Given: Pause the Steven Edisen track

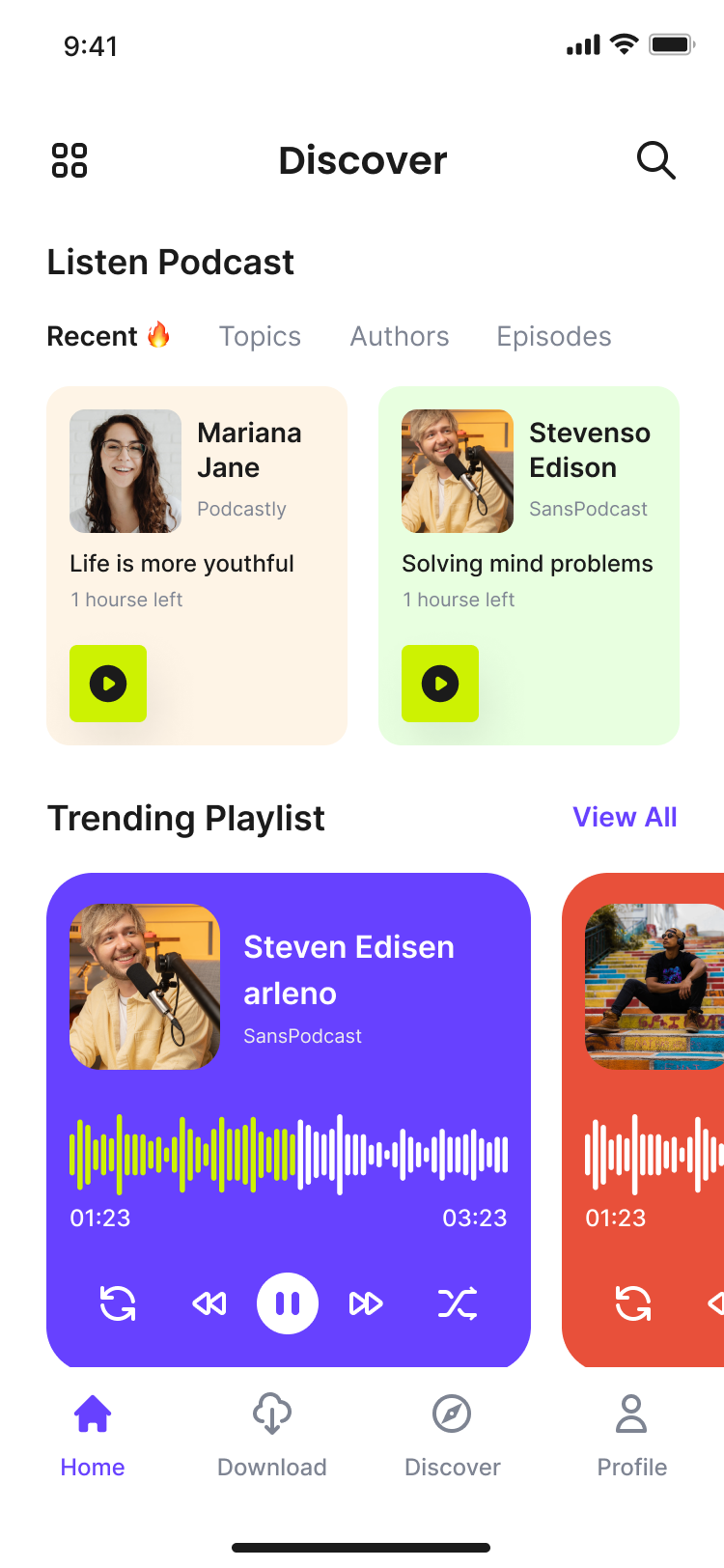Looking at the screenshot, I should tap(288, 1303).
